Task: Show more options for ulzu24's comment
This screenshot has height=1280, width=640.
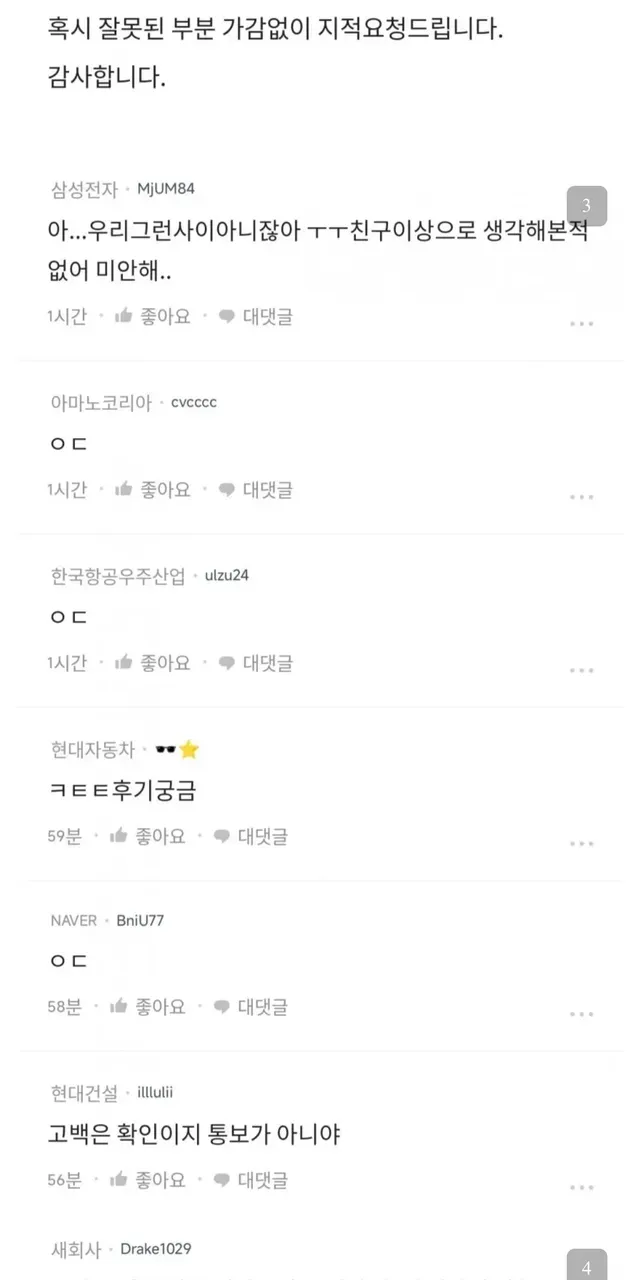Action: pos(582,670)
